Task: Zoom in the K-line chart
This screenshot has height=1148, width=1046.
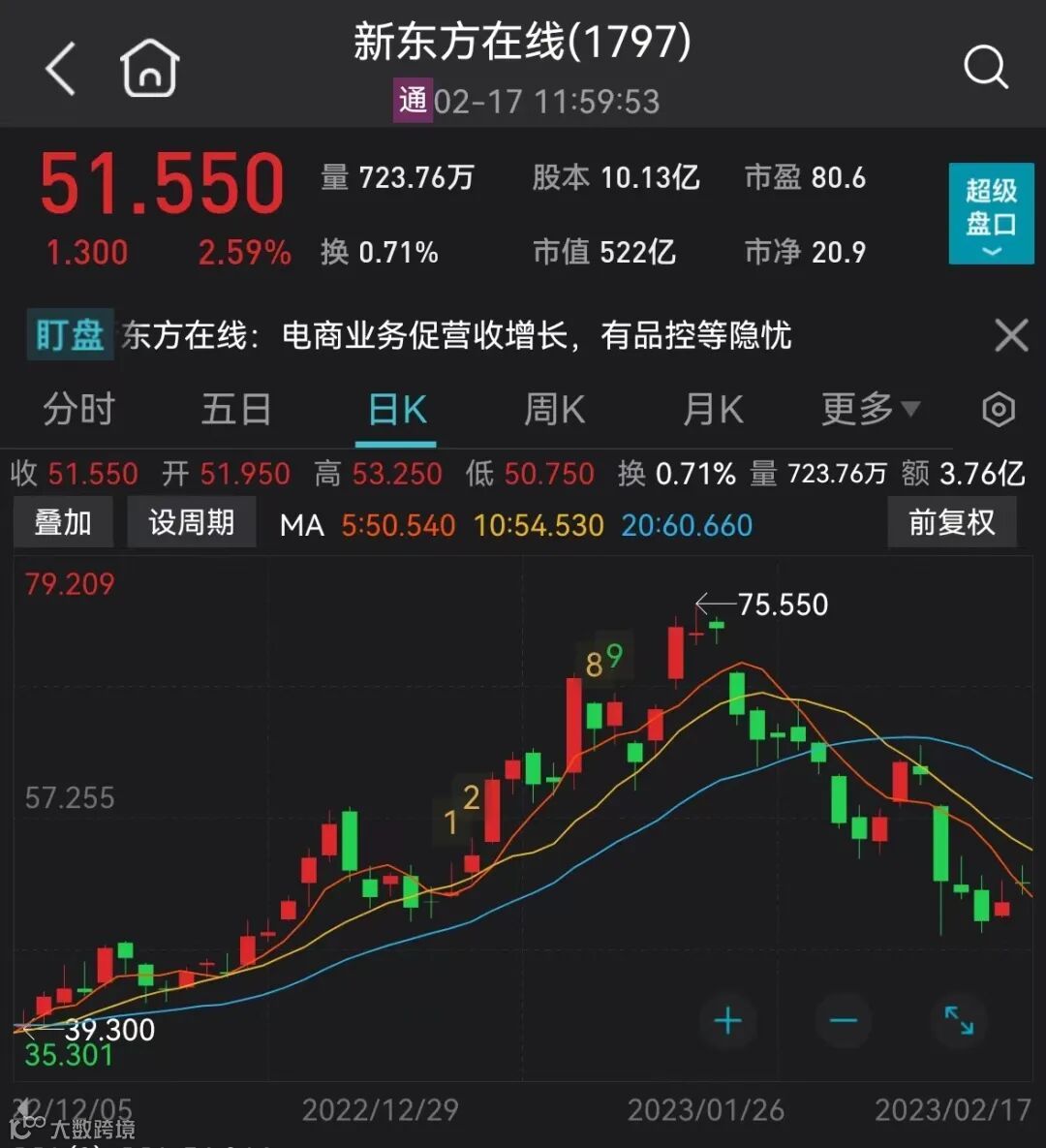Action: tap(727, 1021)
